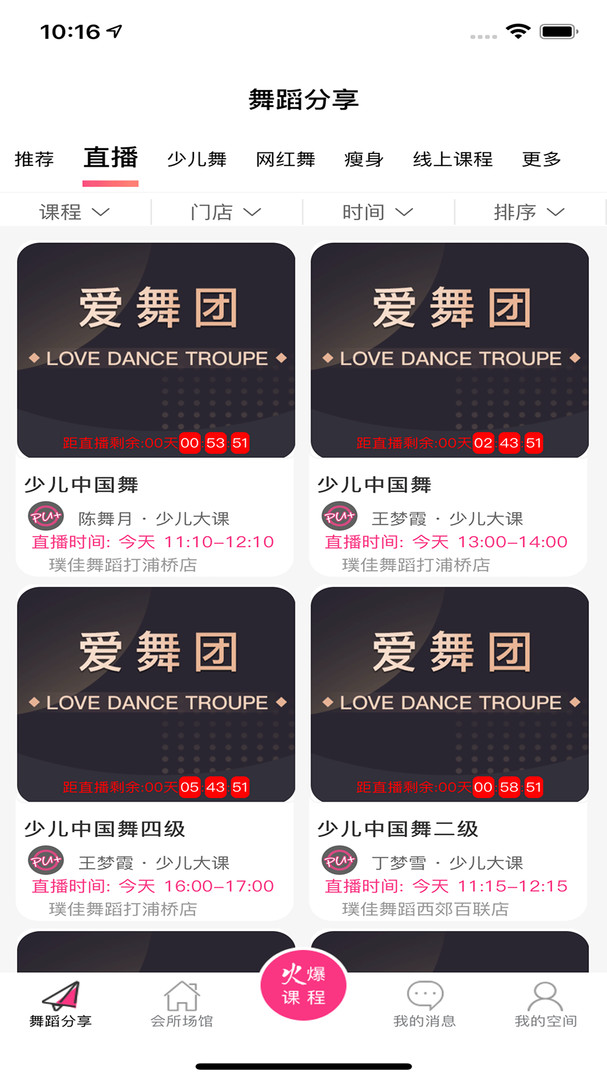The image size is (607, 1080).
Task: Open the 少儿中国舞二级 live class card
Action: point(449,754)
